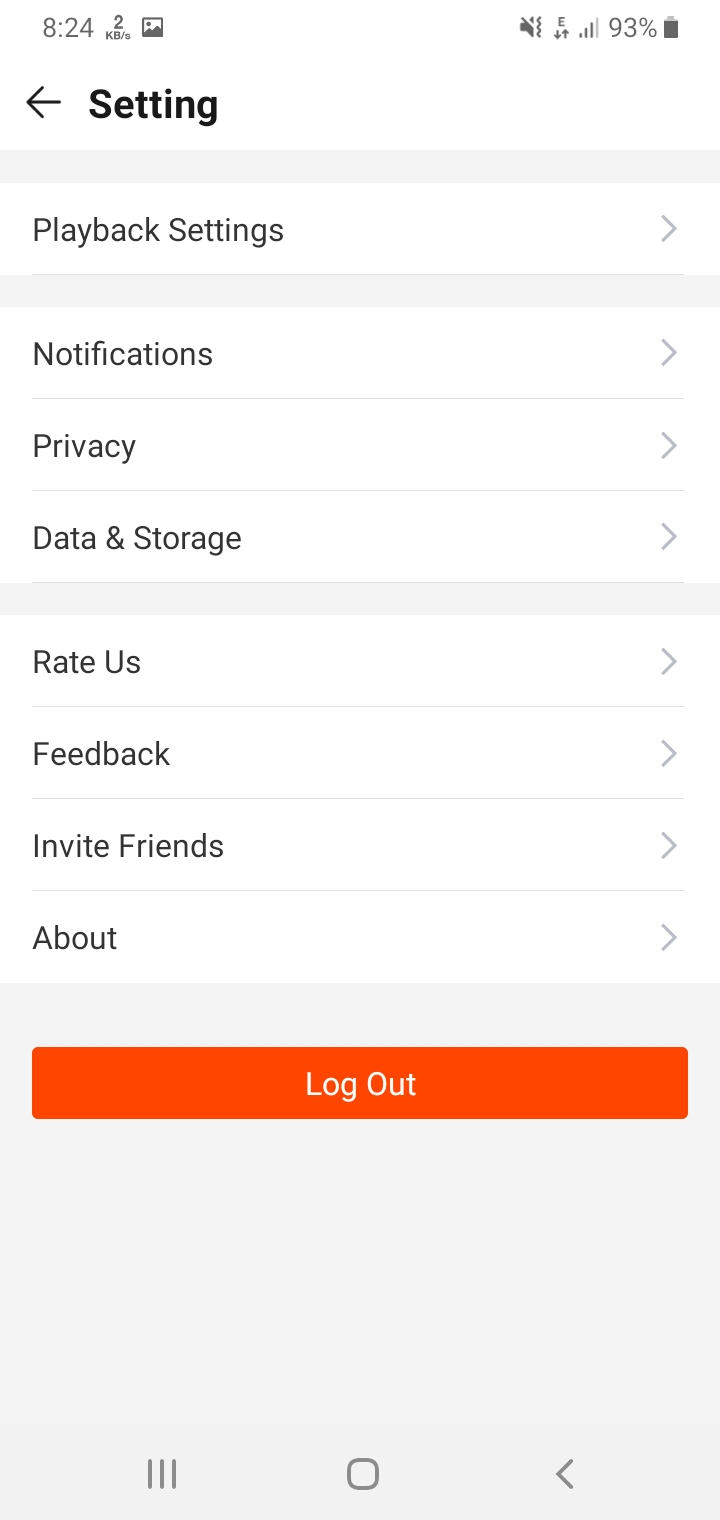The image size is (720, 1520).
Task: Open the About row
Action: tap(360, 937)
